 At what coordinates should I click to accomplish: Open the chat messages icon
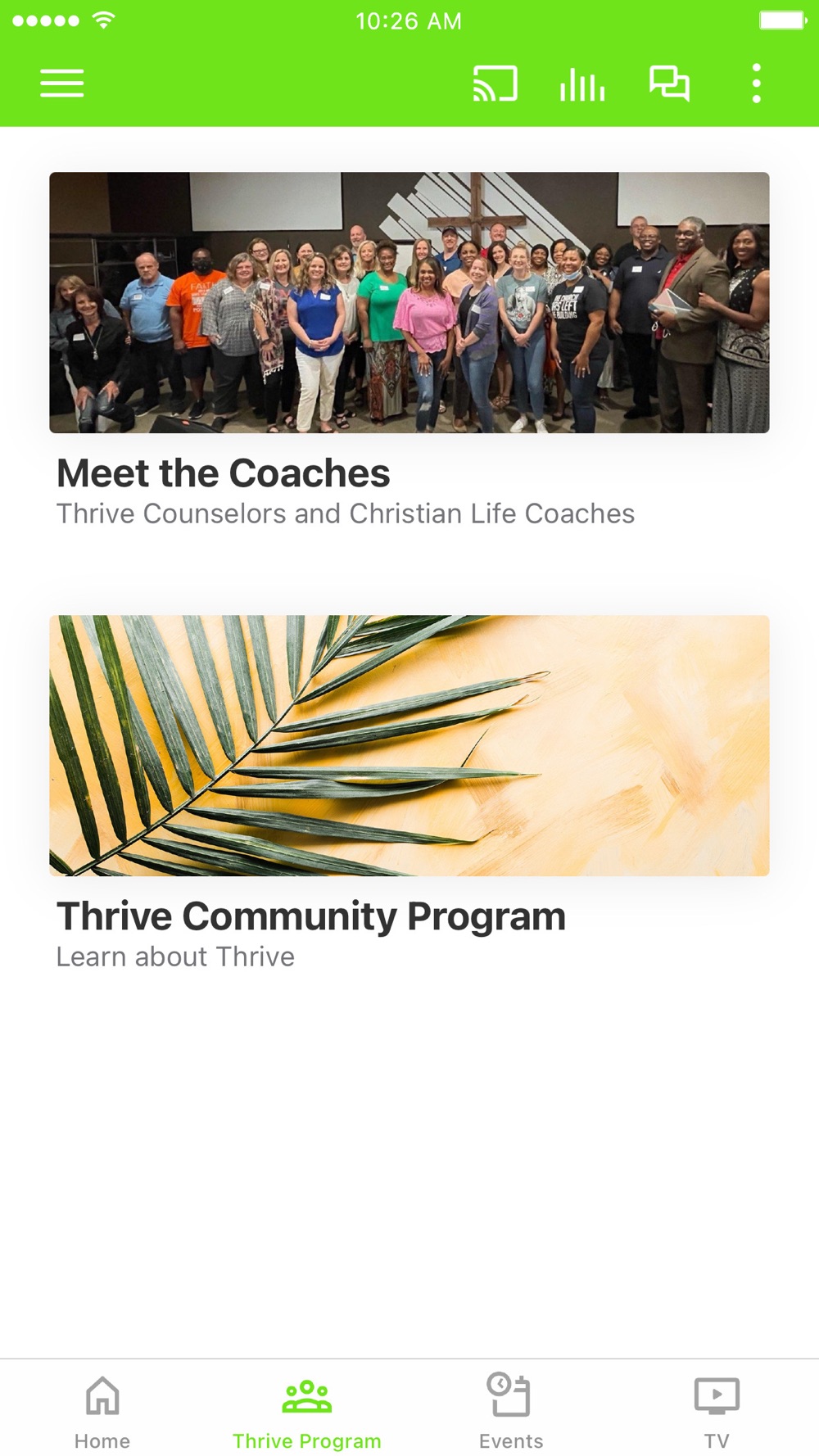tap(669, 84)
